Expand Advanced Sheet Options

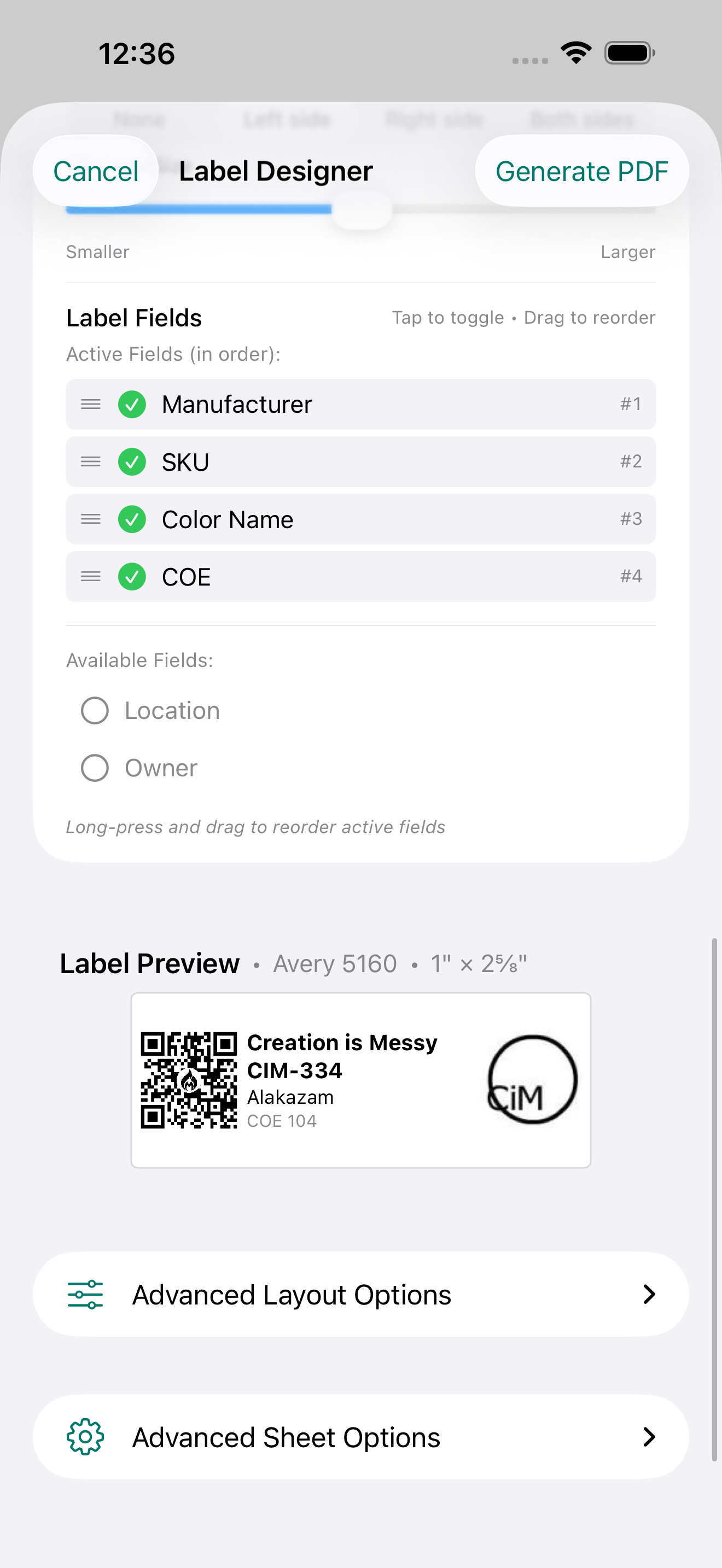361,1437
